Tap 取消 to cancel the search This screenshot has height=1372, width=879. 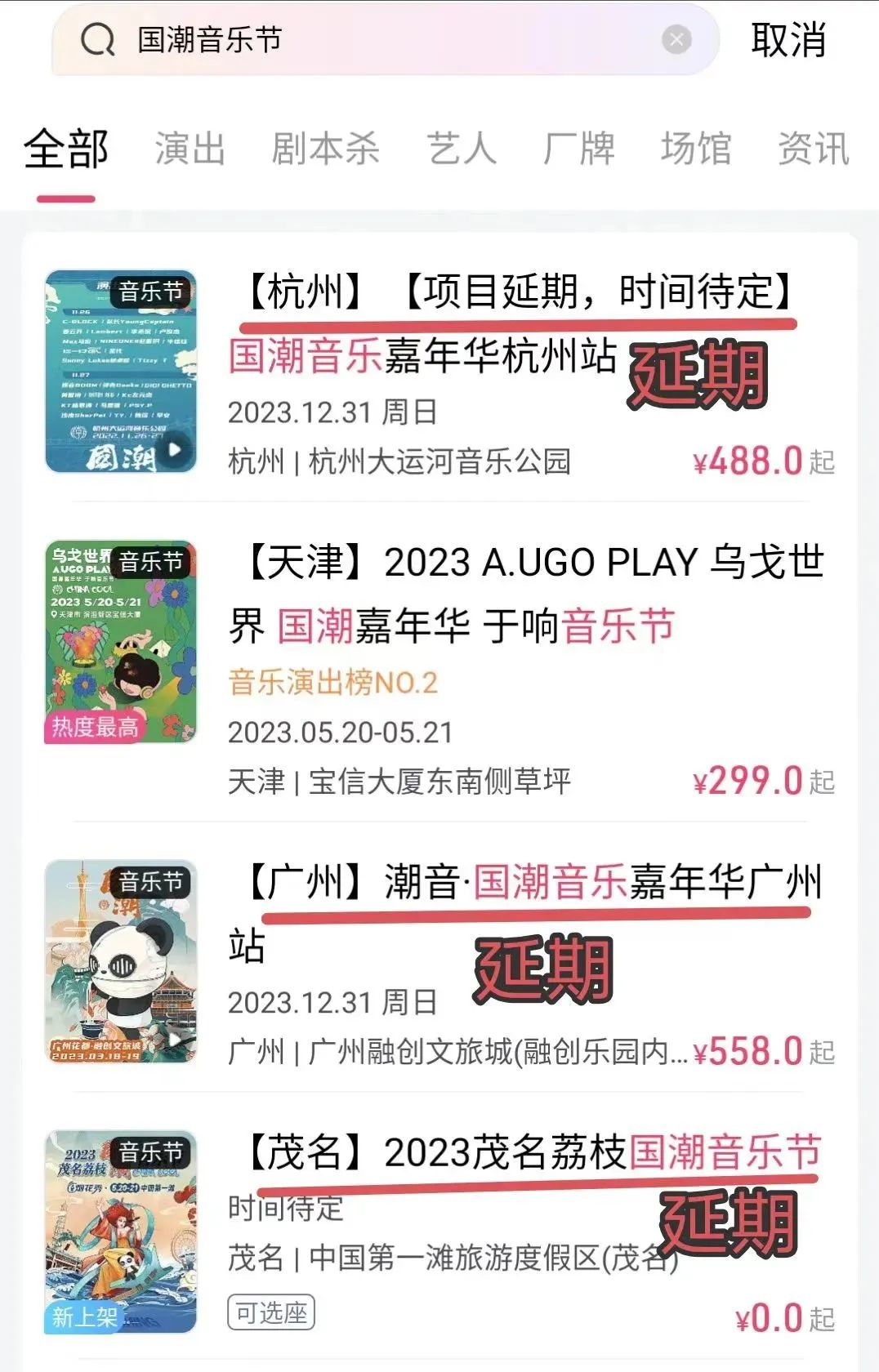788,39
